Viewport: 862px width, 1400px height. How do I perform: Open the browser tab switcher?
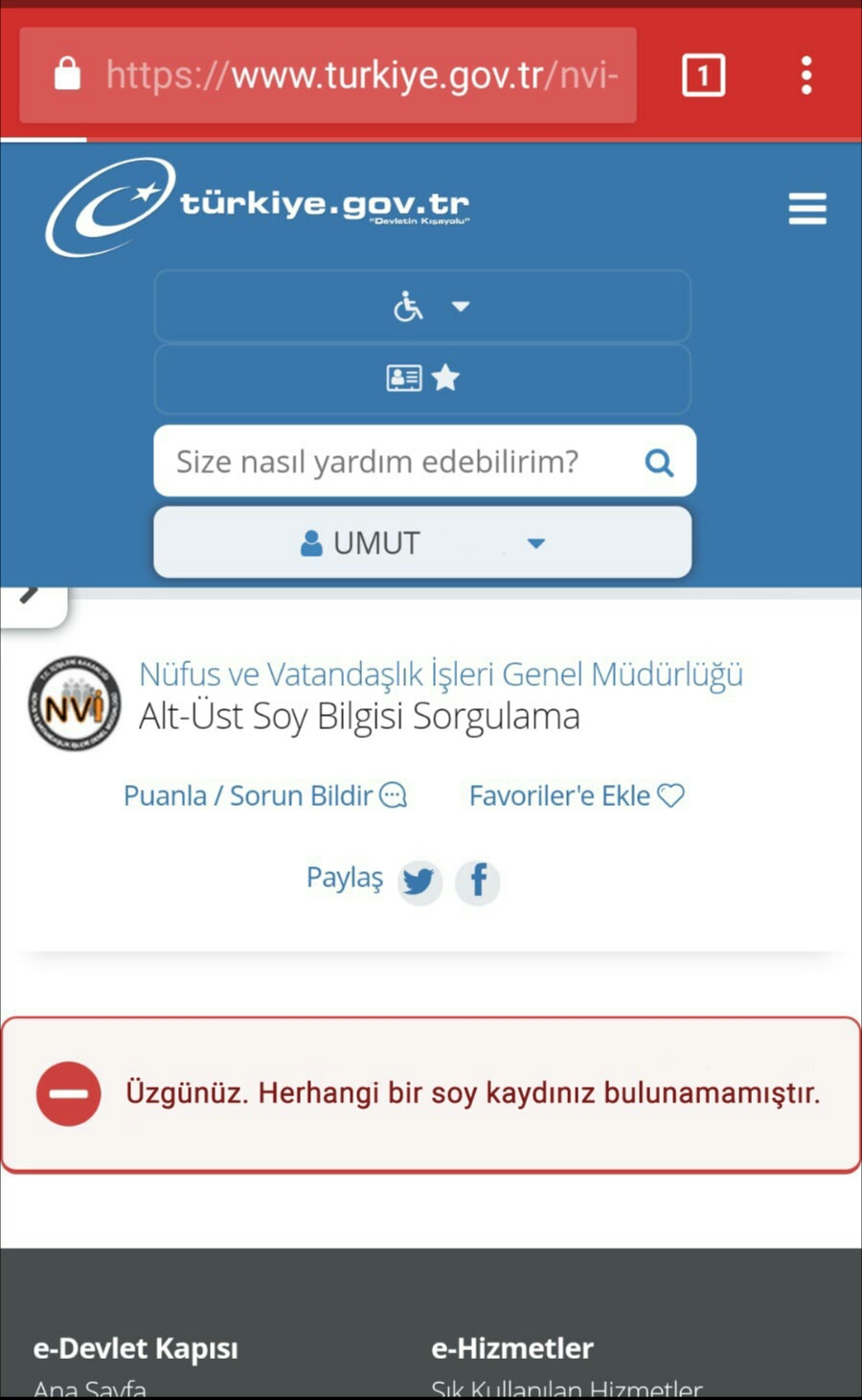point(703,75)
